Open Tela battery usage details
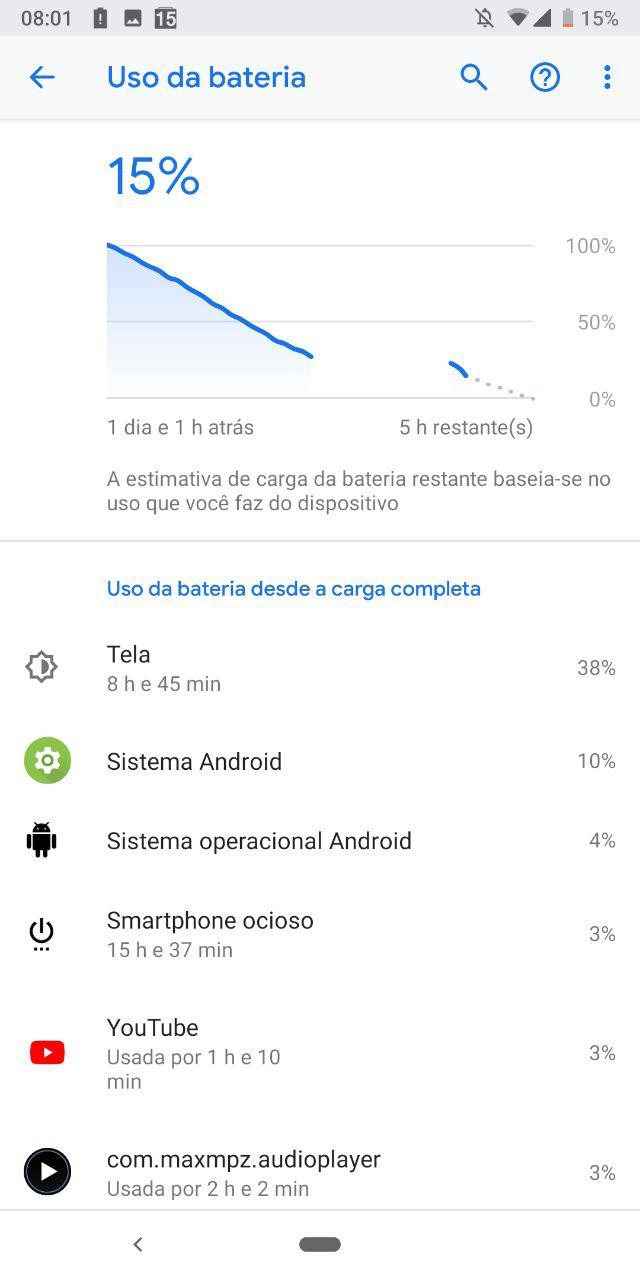 (320, 668)
